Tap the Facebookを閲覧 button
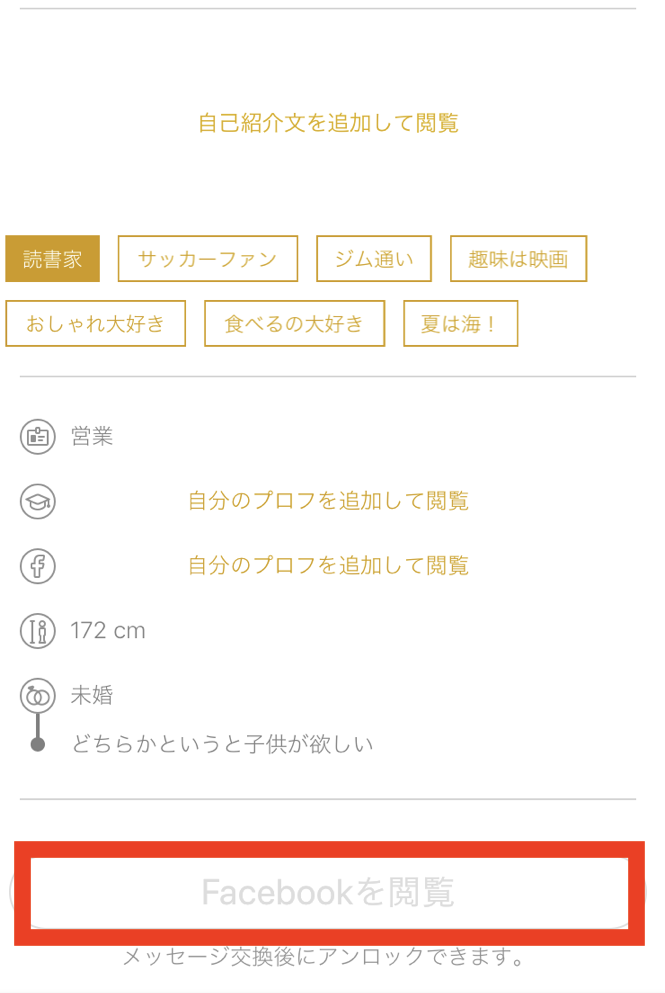Image resolution: width=665 pixels, height=993 pixels. coord(328,892)
